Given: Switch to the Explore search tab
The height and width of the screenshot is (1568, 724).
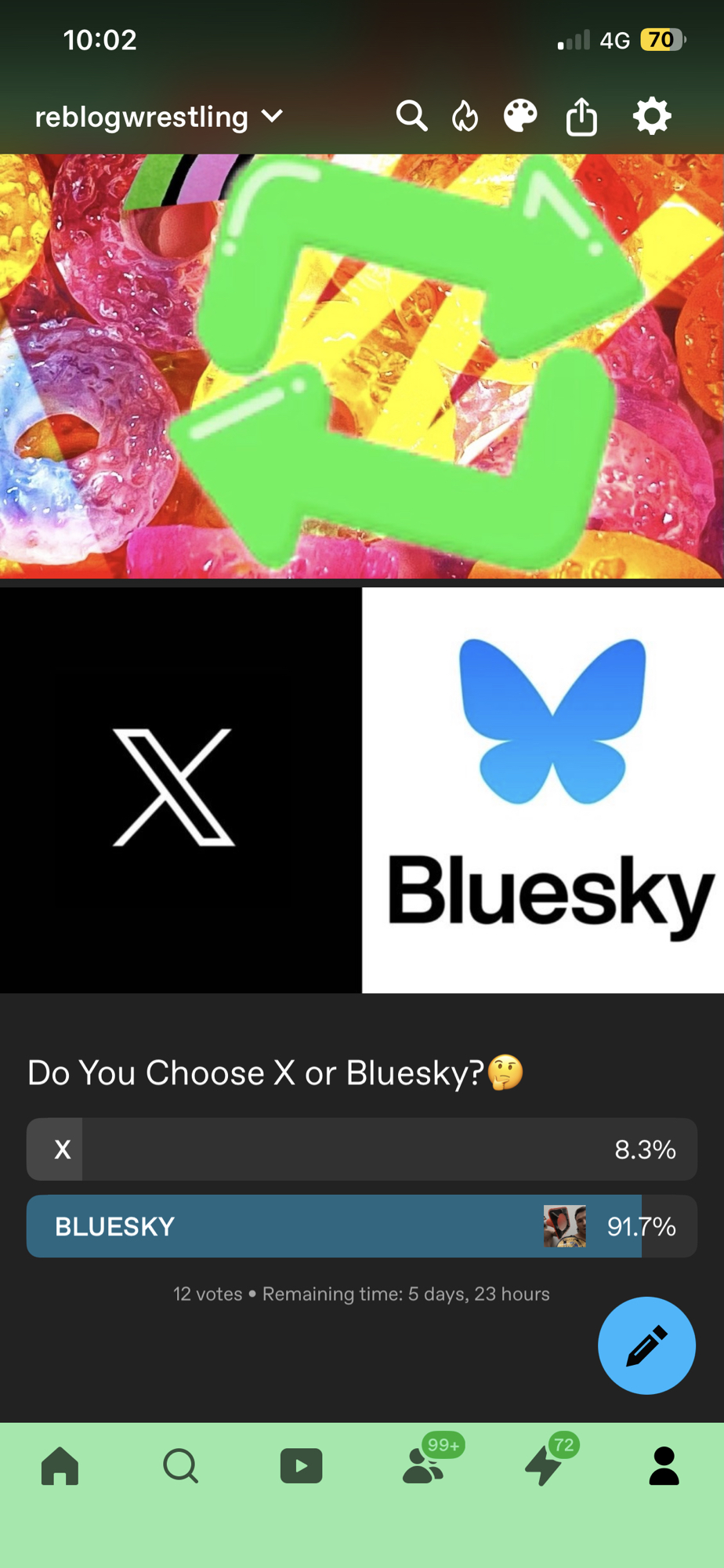Looking at the screenshot, I should 180,1466.
